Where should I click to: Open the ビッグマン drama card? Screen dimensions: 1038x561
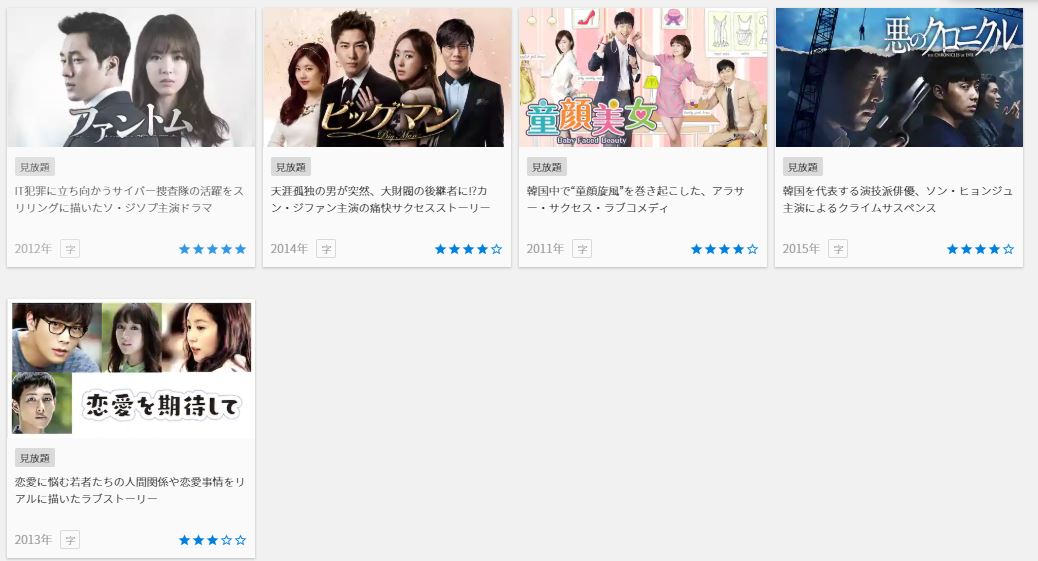point(387,78)
